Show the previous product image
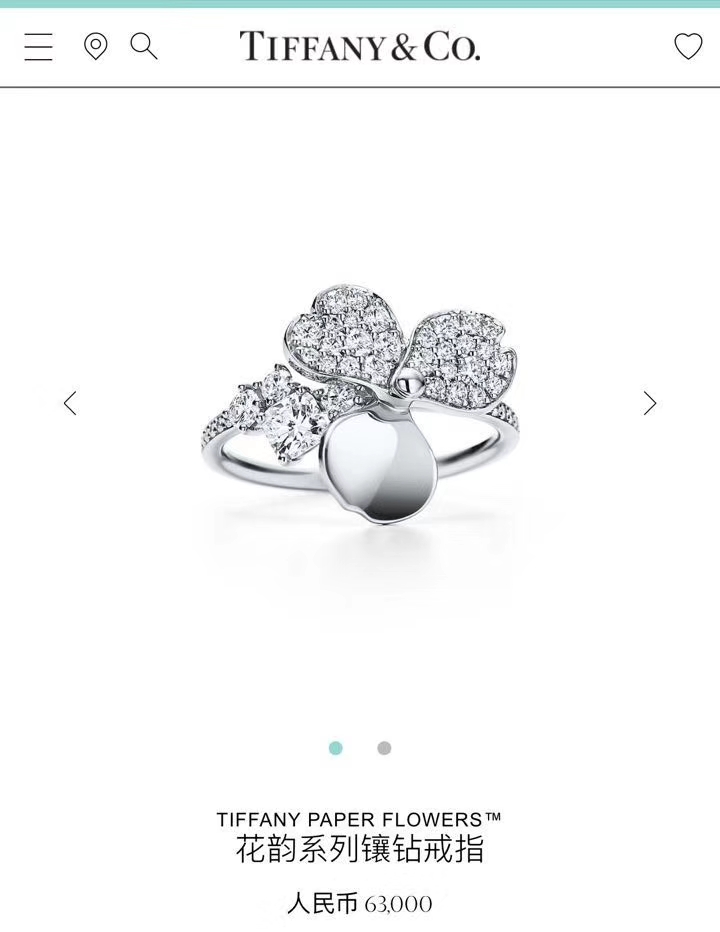 click(x=70, y=403)
